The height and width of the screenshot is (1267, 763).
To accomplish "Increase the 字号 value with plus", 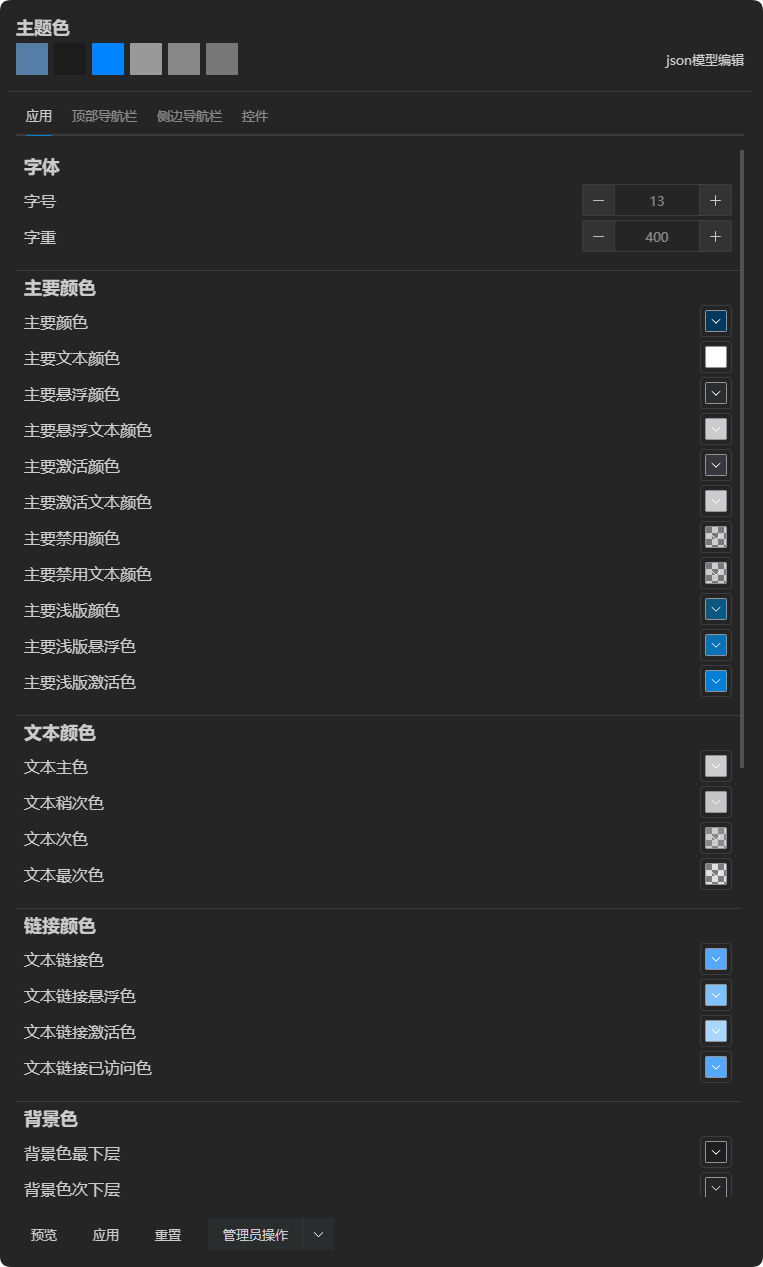I will (x=715, y=201).
